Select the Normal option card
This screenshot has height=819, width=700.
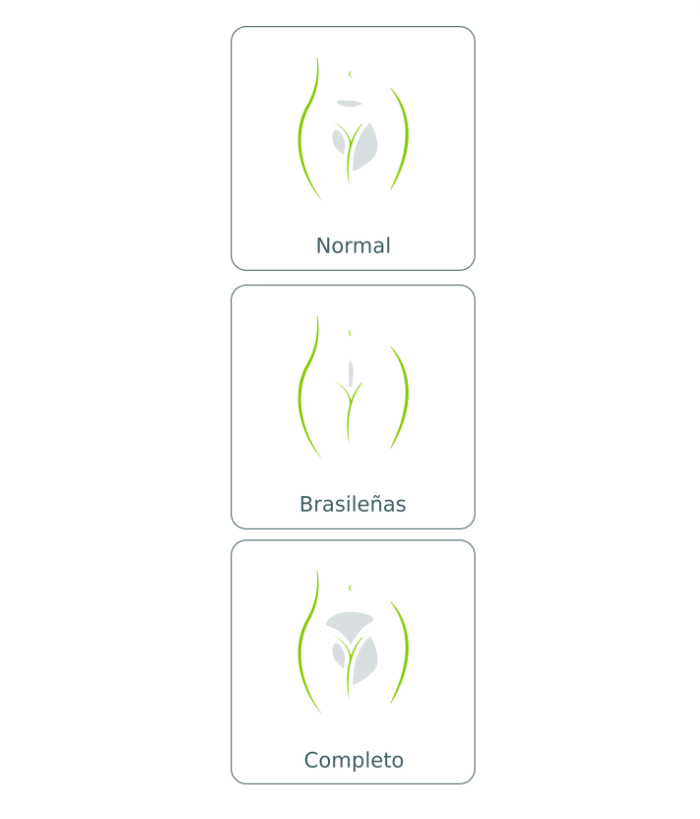pos(352,149)
